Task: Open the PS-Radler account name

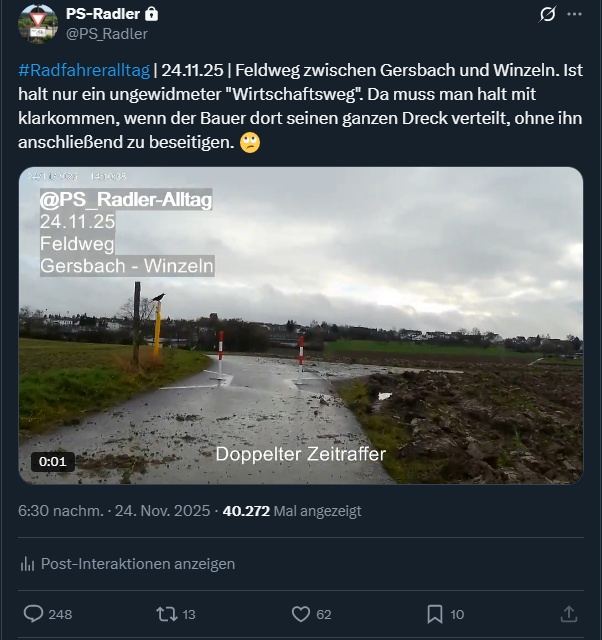Action: (102, 14)
